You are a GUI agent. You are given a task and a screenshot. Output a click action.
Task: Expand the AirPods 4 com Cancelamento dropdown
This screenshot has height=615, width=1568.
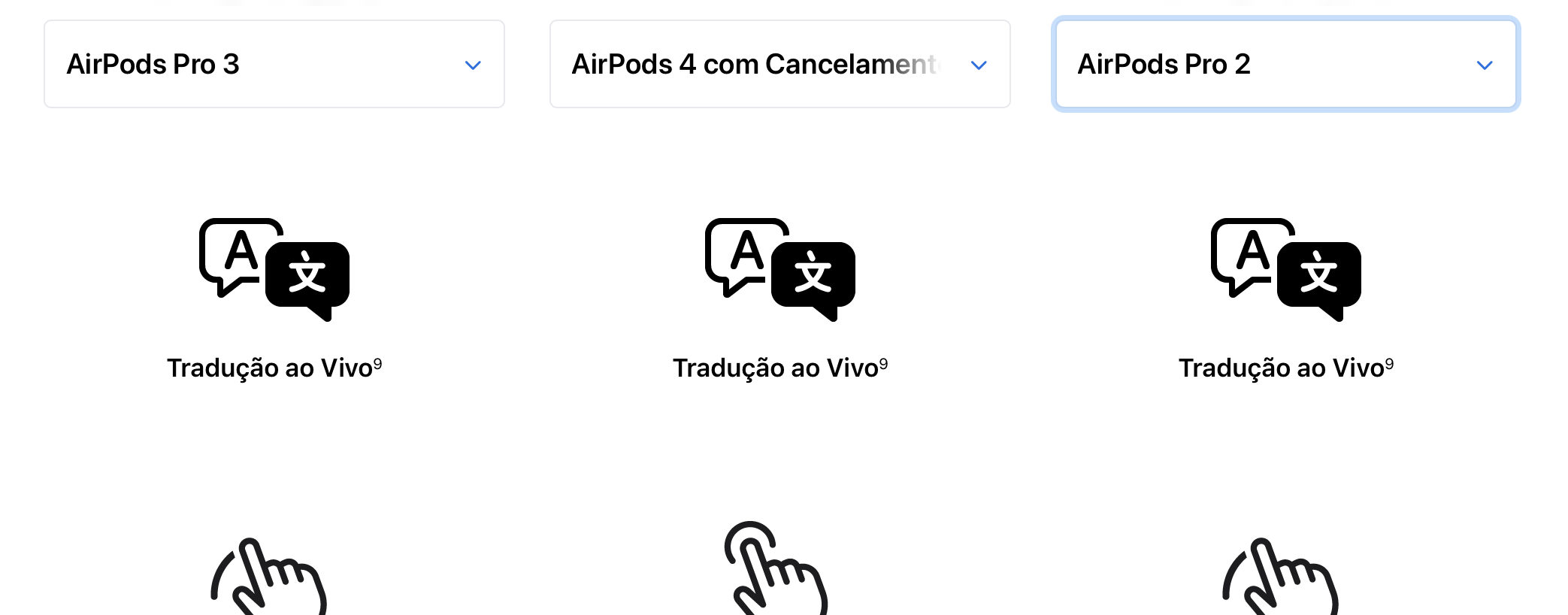(x=779, y=64)
